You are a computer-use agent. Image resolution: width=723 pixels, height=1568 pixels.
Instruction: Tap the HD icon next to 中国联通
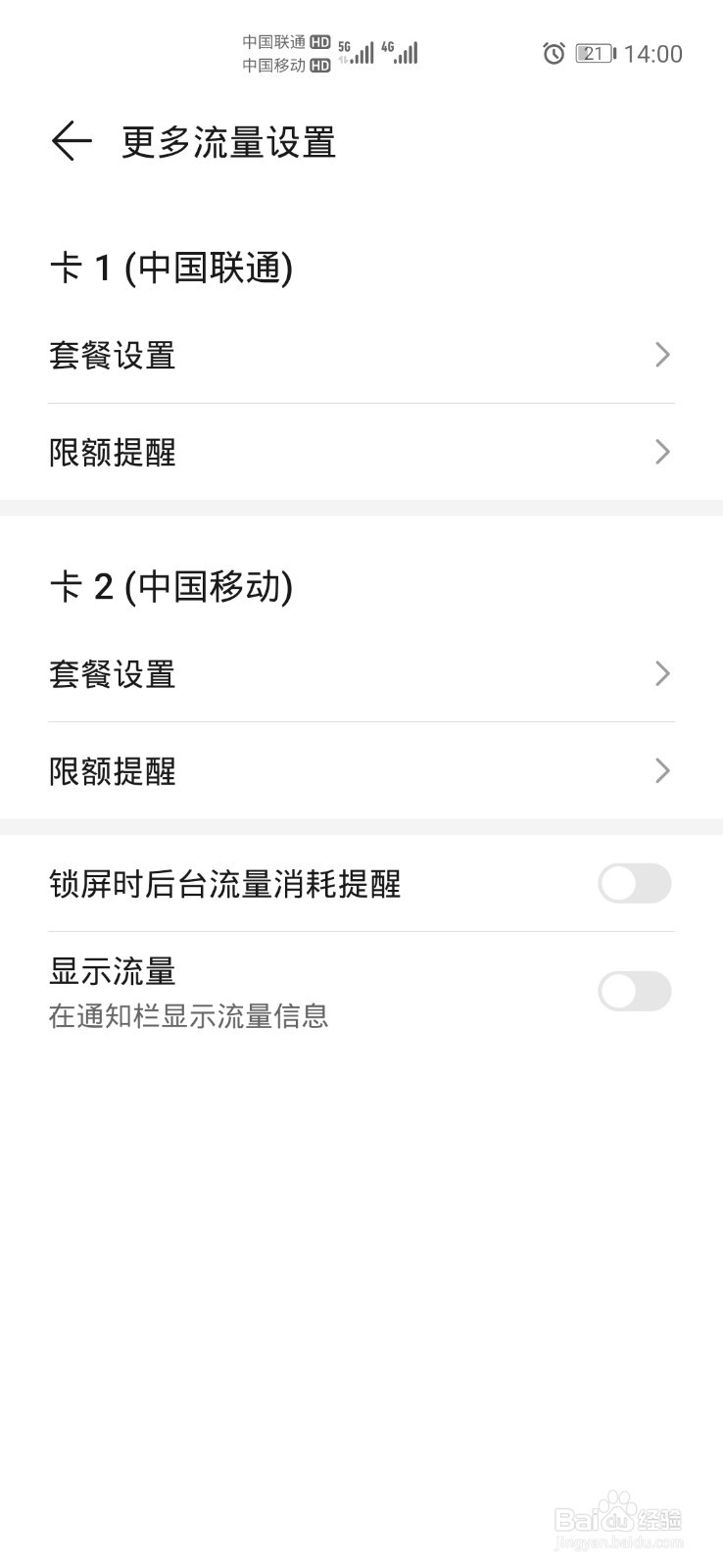tap(318, 41)
